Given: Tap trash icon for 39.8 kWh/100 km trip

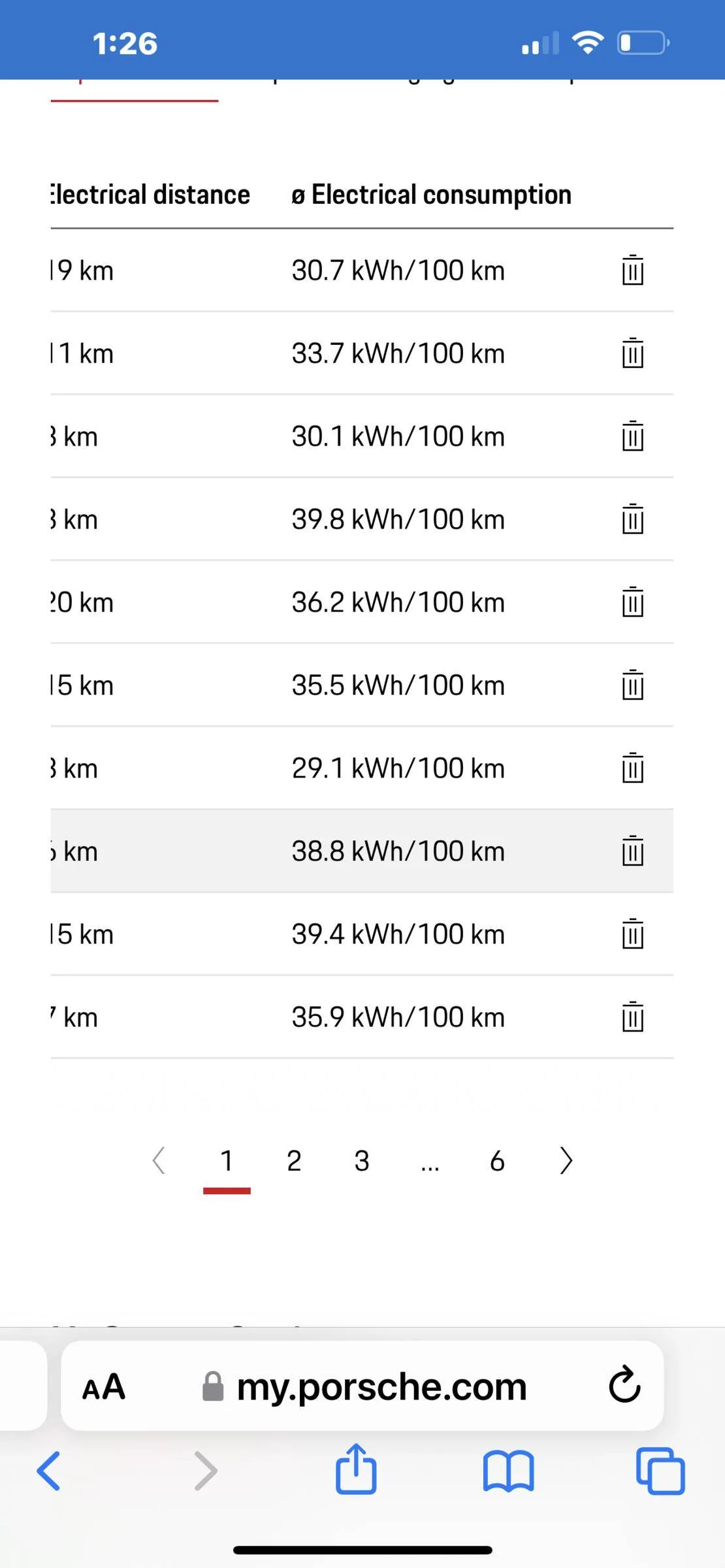Looking at the screenshot, I should click(x=632, y=519).
